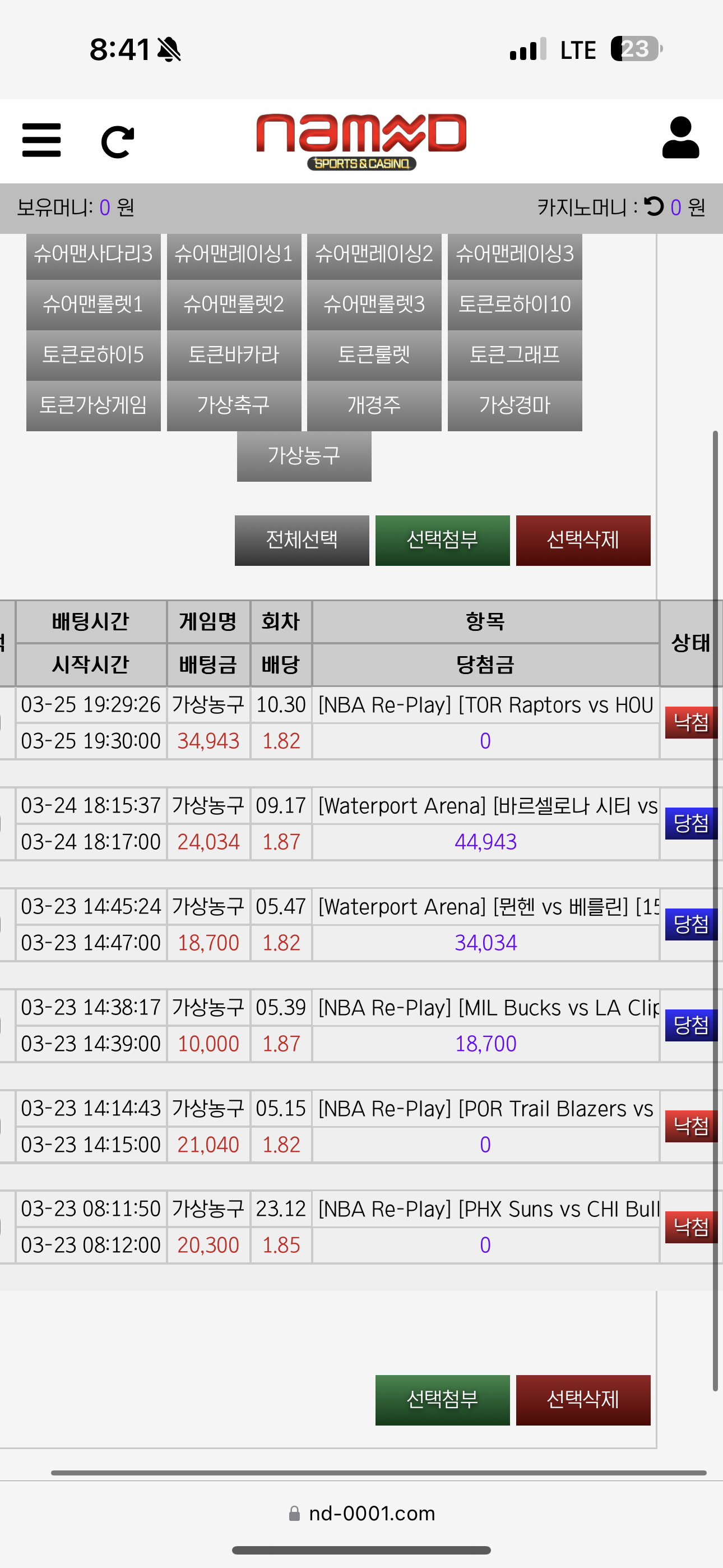Select the 슈어맨레이싱1 game filter
The height and width of the screenshot is (1568, 723).
tap(234, 255)
